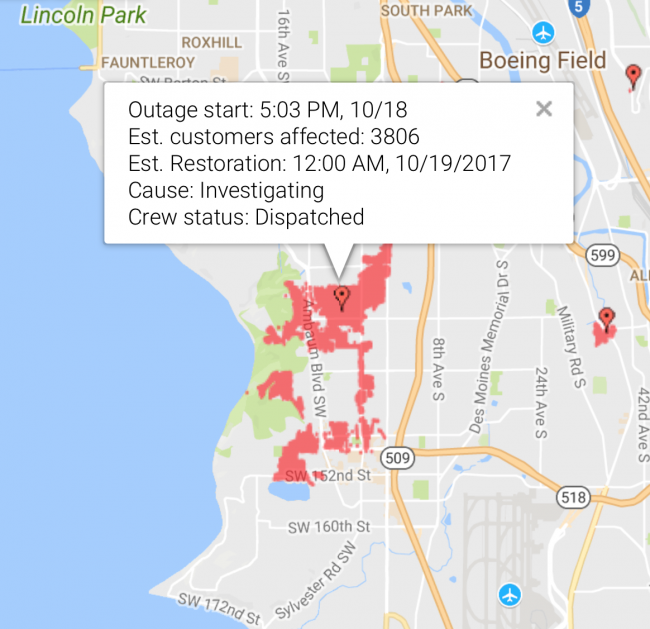Close the outage info popup
Image resolution: width=650 pixels, height=629 pixels.
(544, 109)
